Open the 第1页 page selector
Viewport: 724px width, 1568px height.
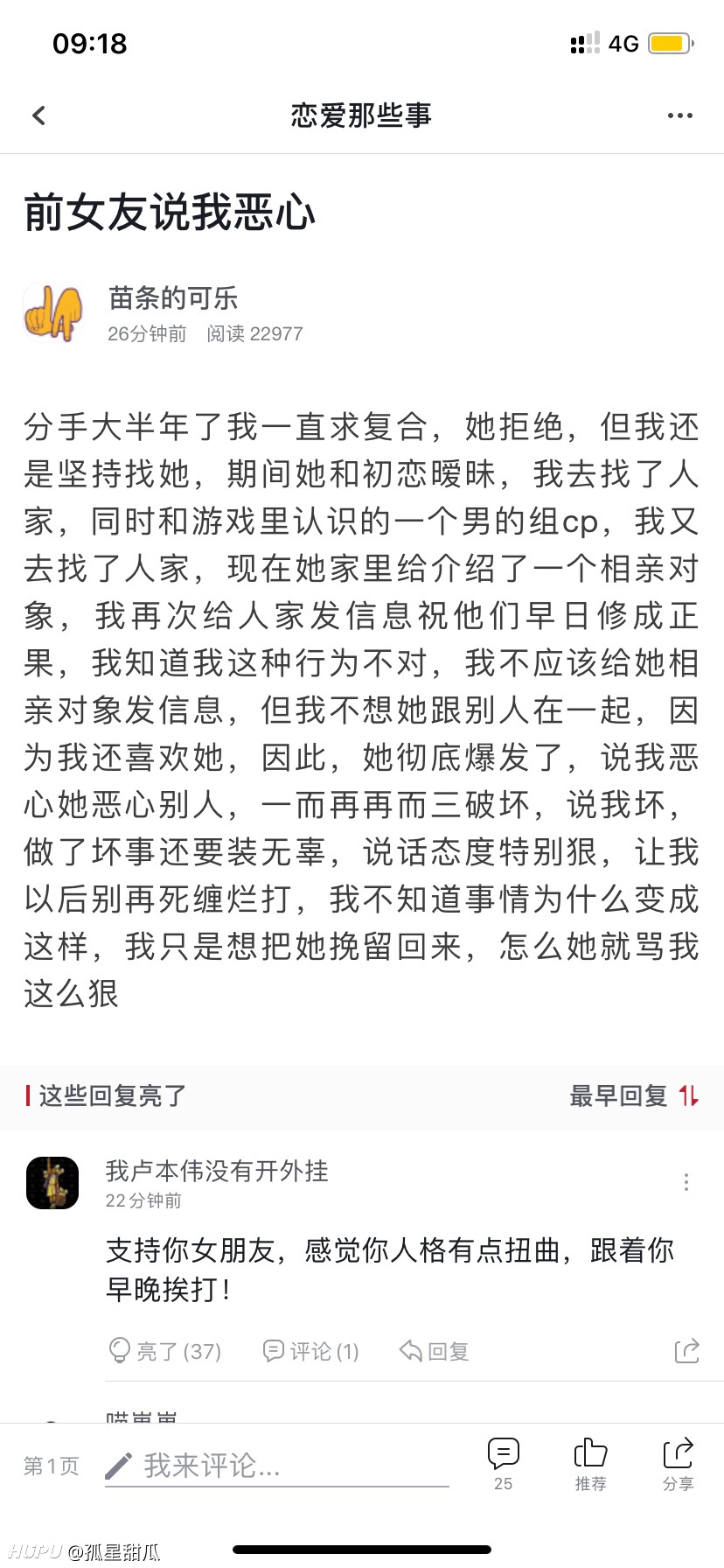[52, 1466]
